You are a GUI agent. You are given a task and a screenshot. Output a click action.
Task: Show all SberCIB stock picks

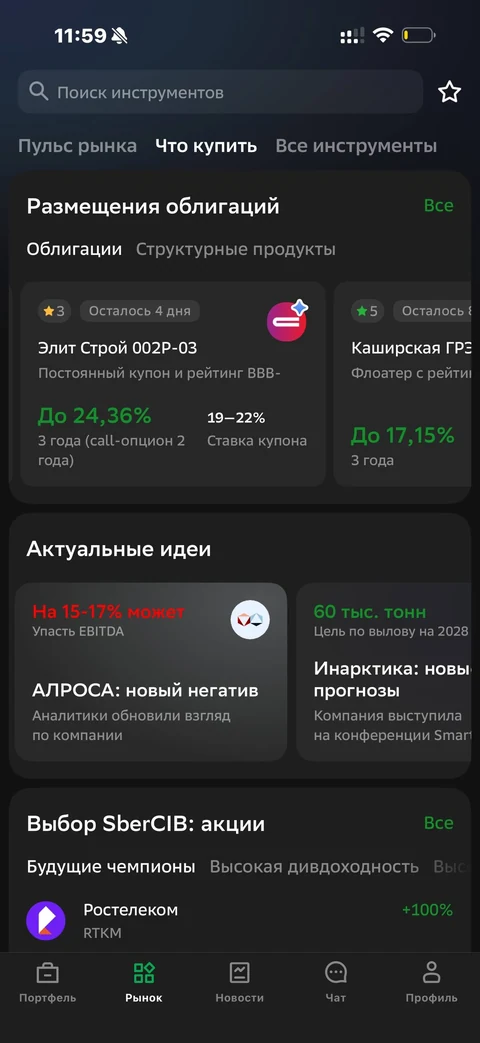pos(439,823)
